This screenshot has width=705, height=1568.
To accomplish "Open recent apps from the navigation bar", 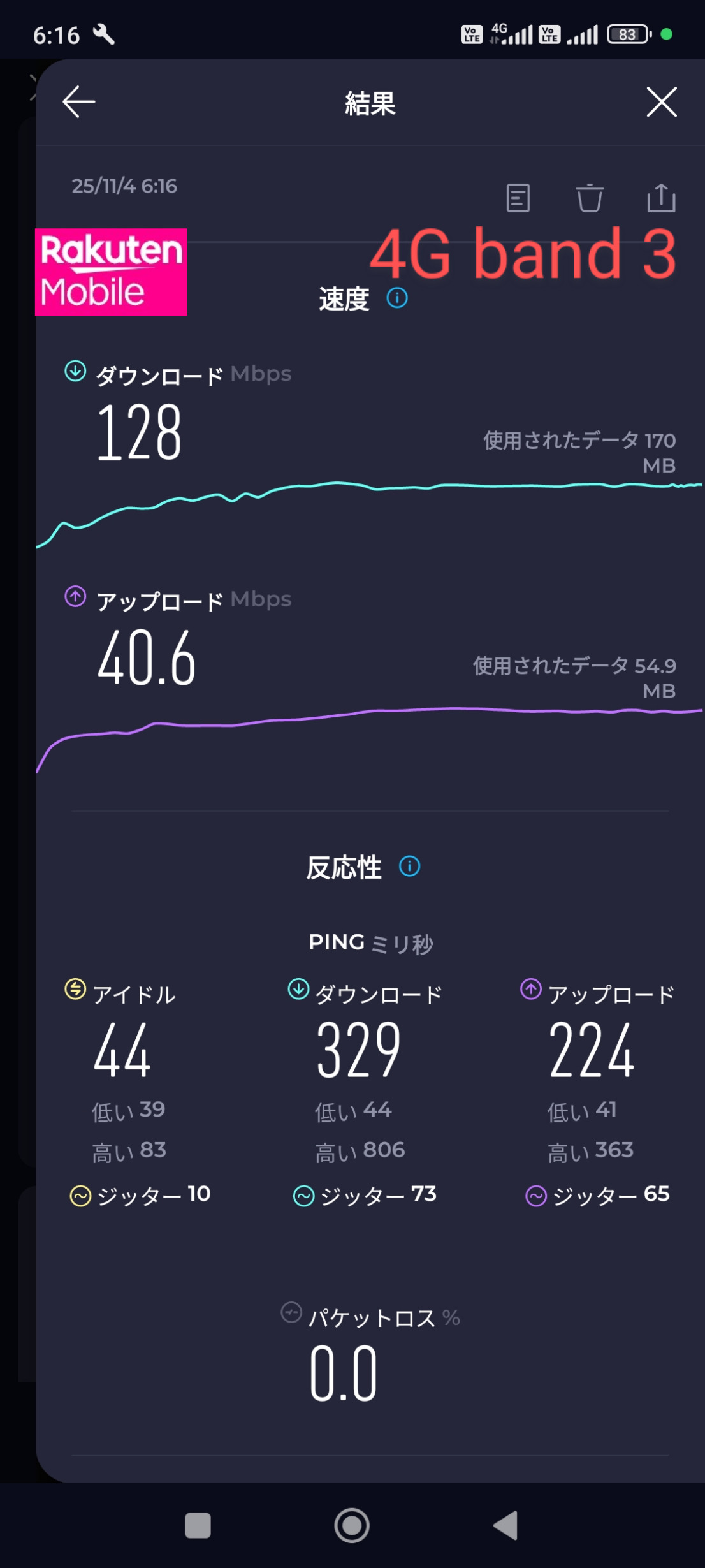I will click(198, 1525).
